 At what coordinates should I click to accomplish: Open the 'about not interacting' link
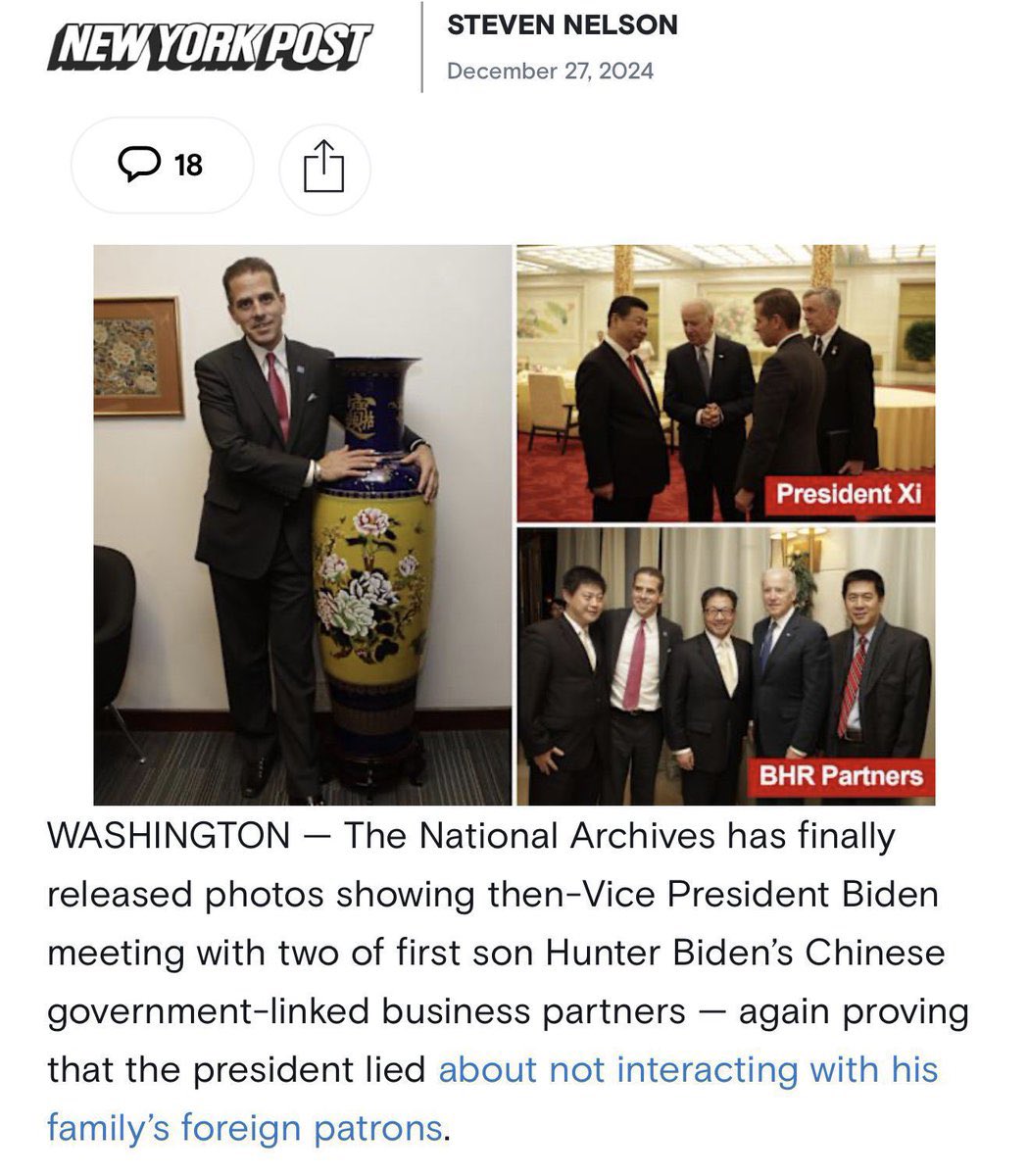(687, 1069)
